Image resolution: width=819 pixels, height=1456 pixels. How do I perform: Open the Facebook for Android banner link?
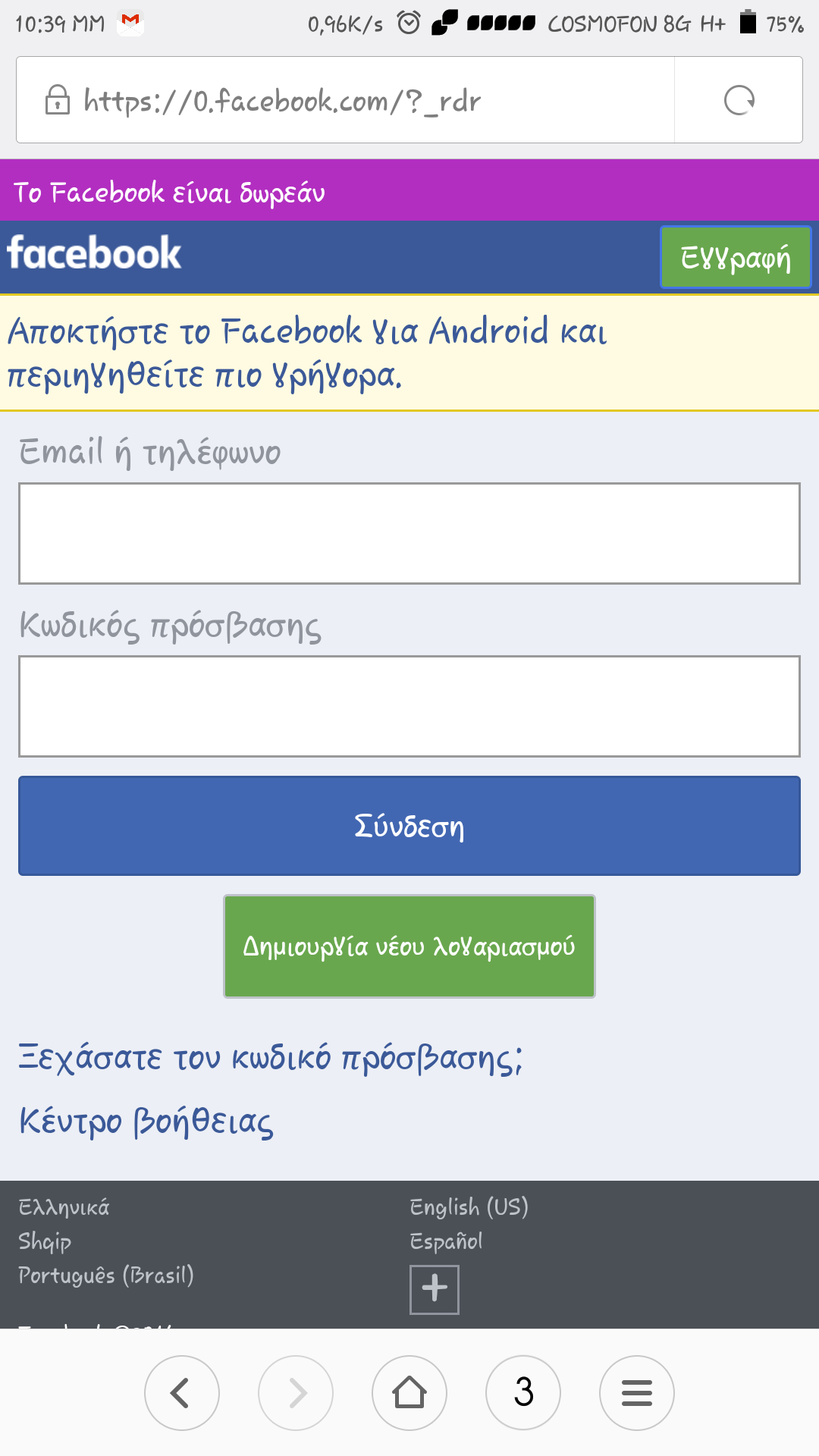click(307, 353)
